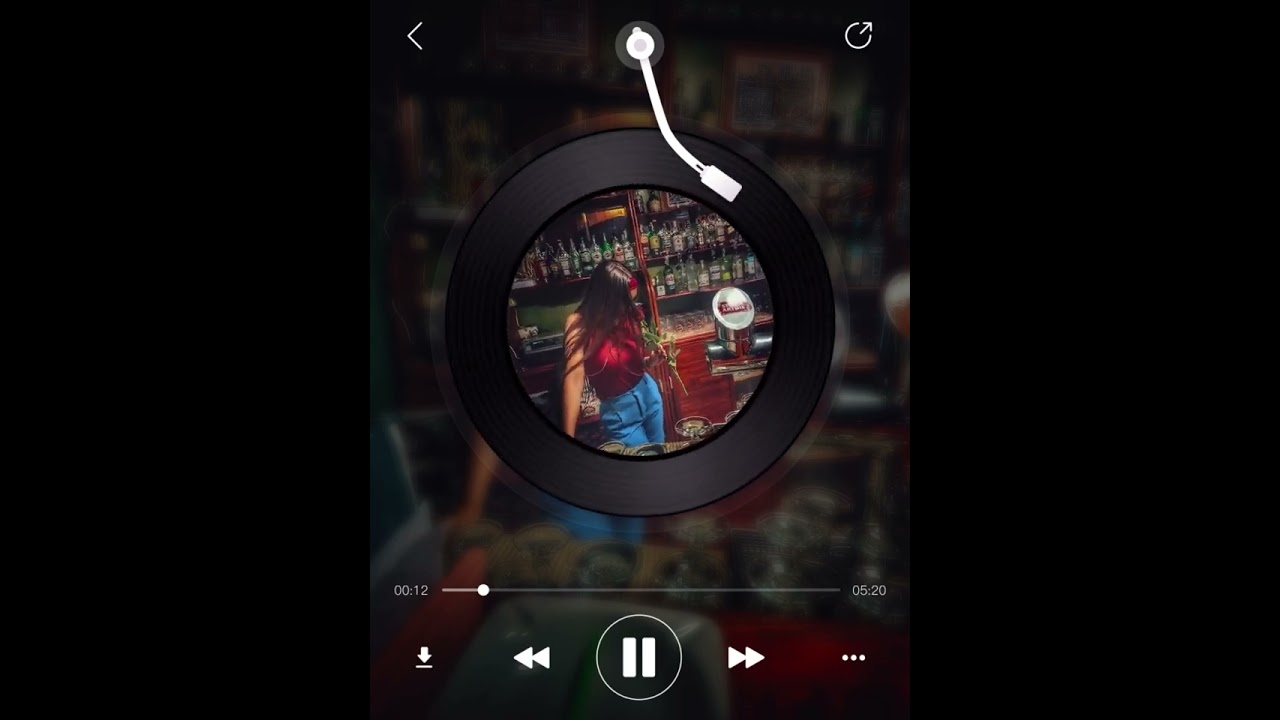Share the current song

(858, 36)
